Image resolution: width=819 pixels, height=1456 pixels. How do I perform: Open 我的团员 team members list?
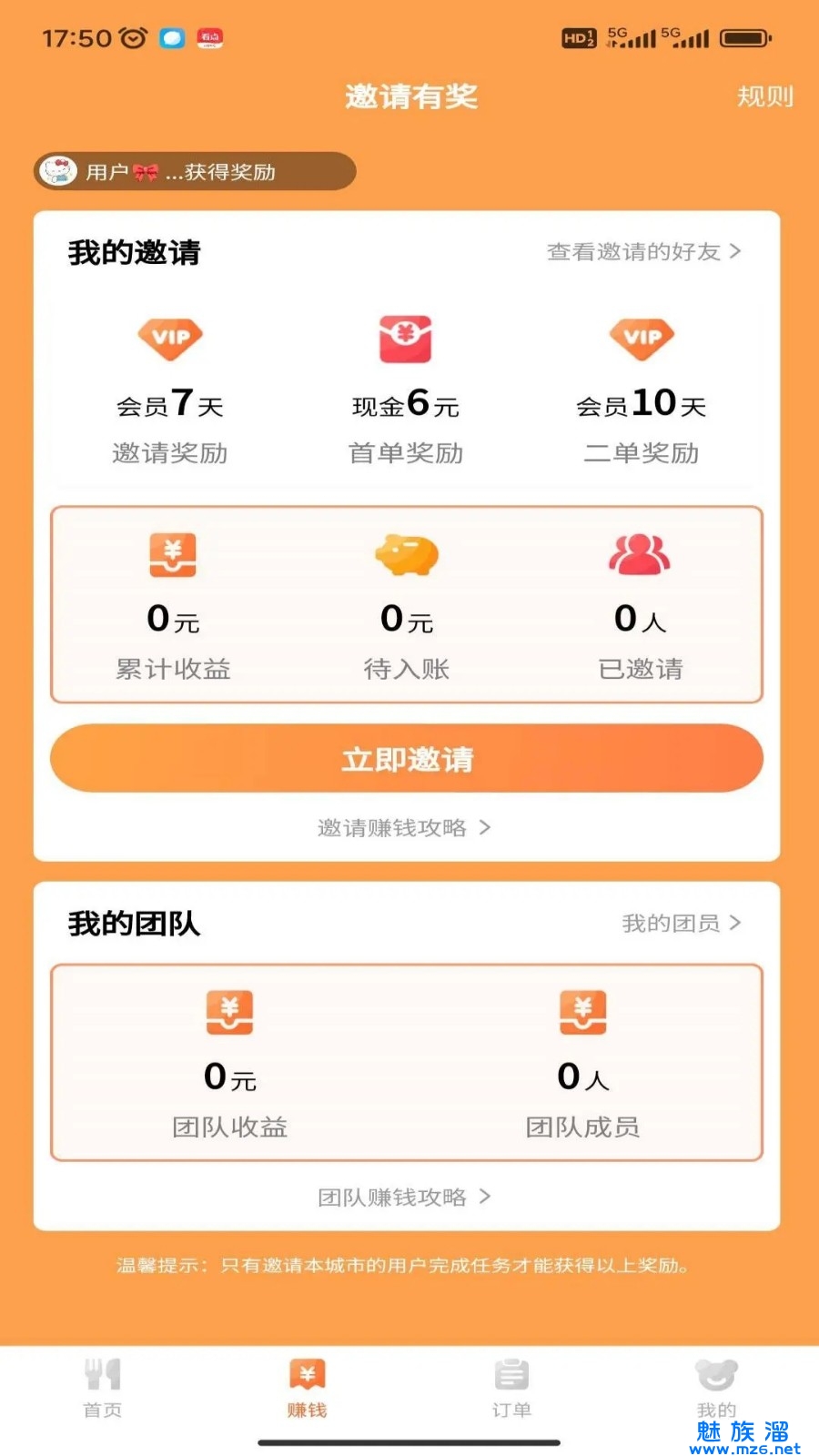pos(681,924)
